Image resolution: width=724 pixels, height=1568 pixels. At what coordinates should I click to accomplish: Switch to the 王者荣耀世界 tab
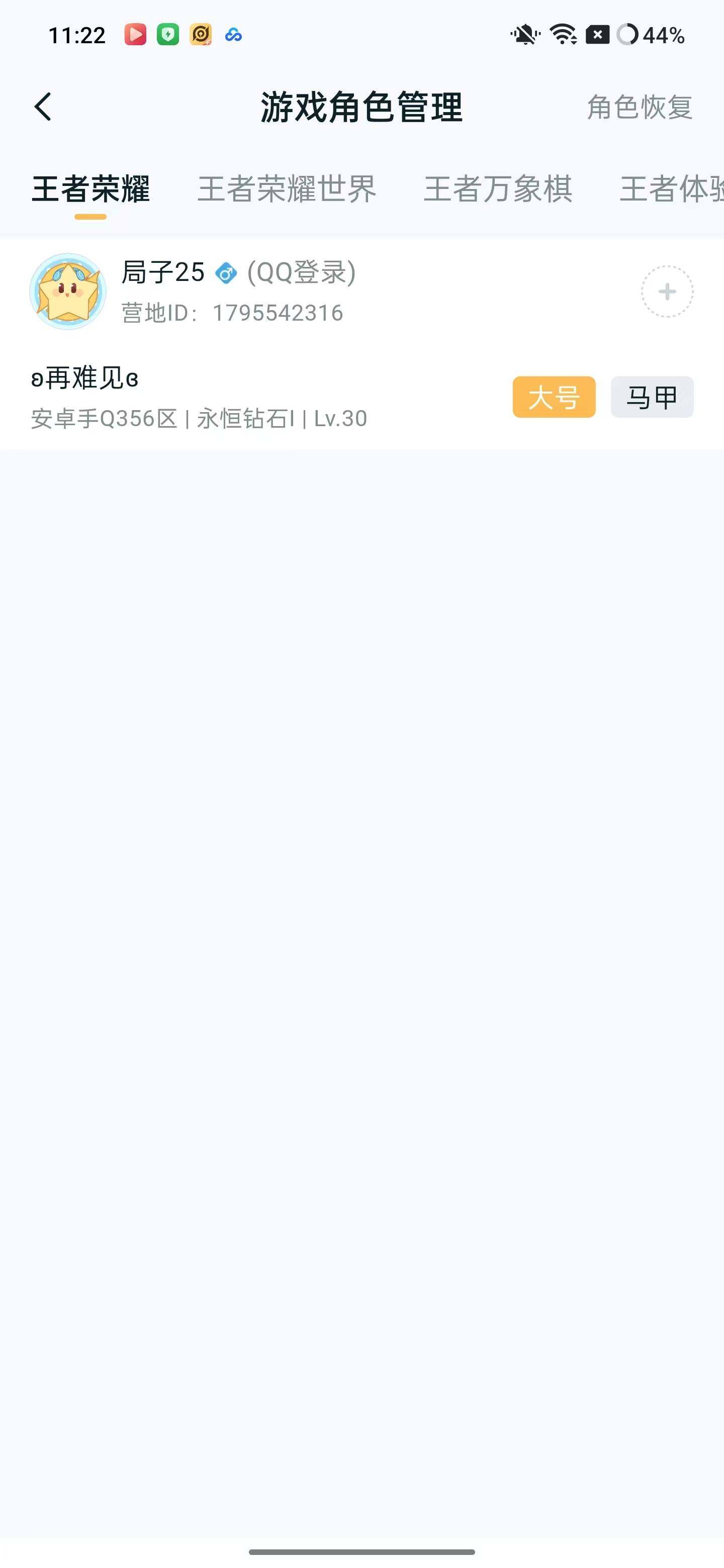pos(287,188)
